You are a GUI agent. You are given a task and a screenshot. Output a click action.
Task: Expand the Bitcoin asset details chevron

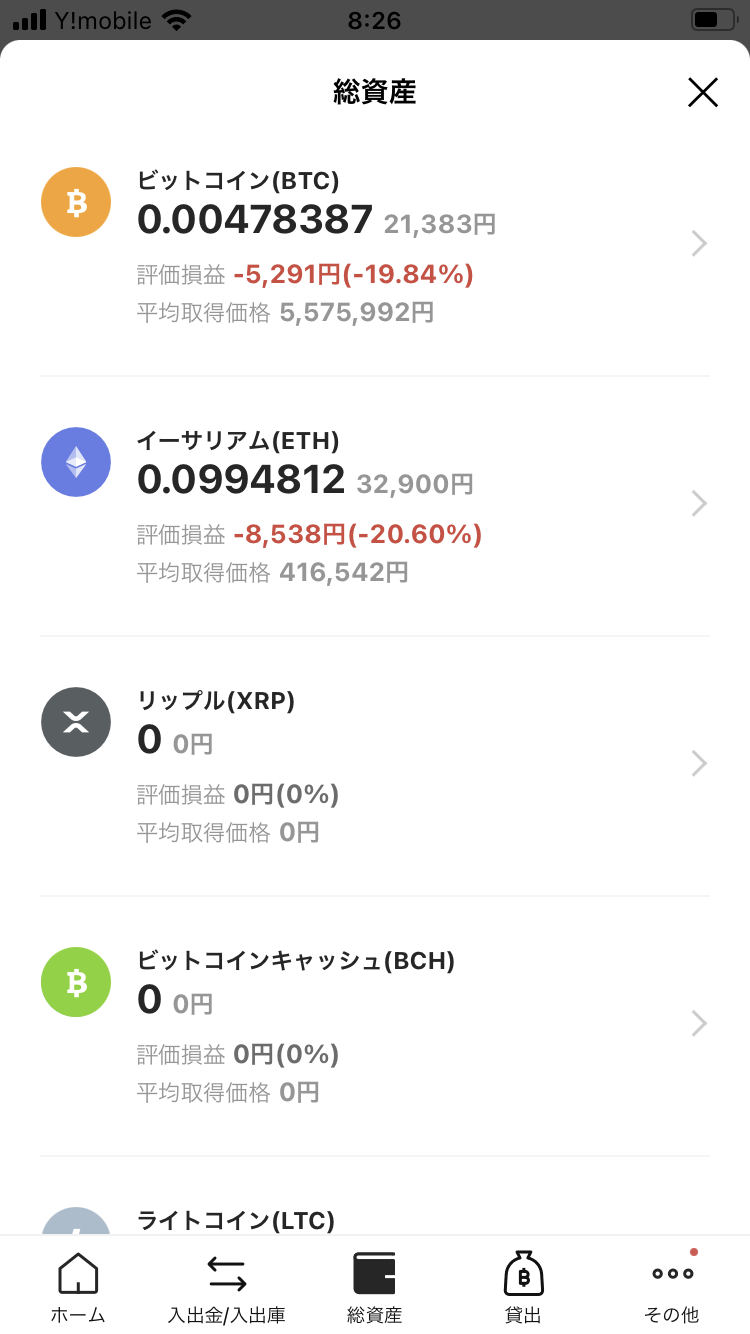click(x=699, y=243)
